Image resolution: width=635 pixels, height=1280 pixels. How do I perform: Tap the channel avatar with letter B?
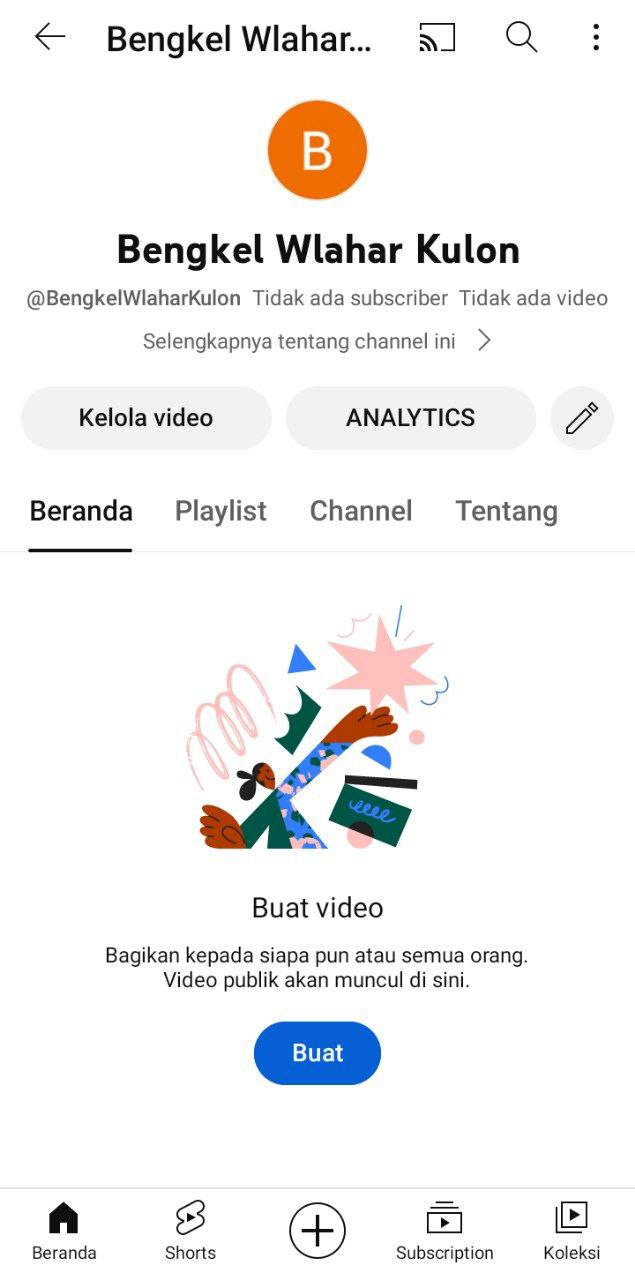click(317, 150)
